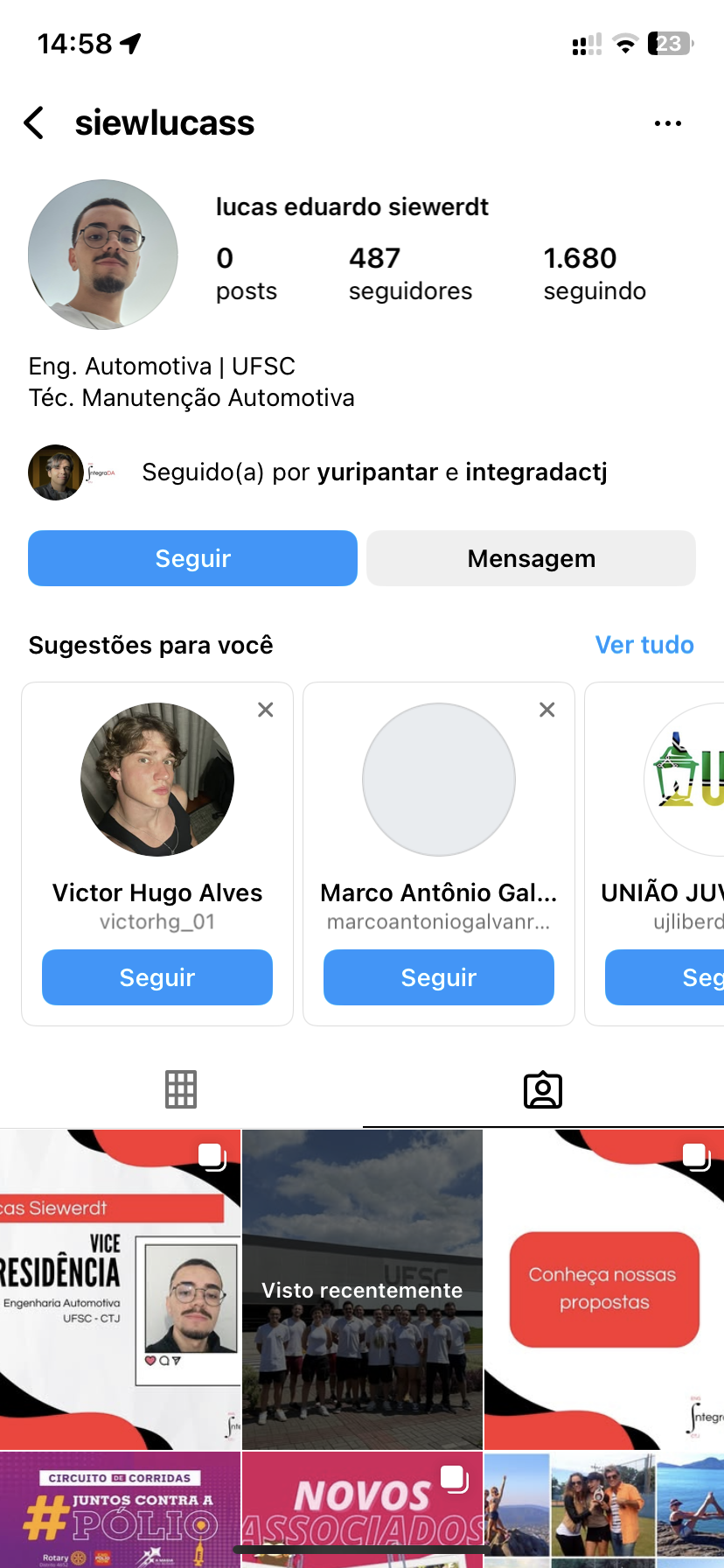Open the three-dot options menu
Viewport: 724px width, 1568px height.
667,123
